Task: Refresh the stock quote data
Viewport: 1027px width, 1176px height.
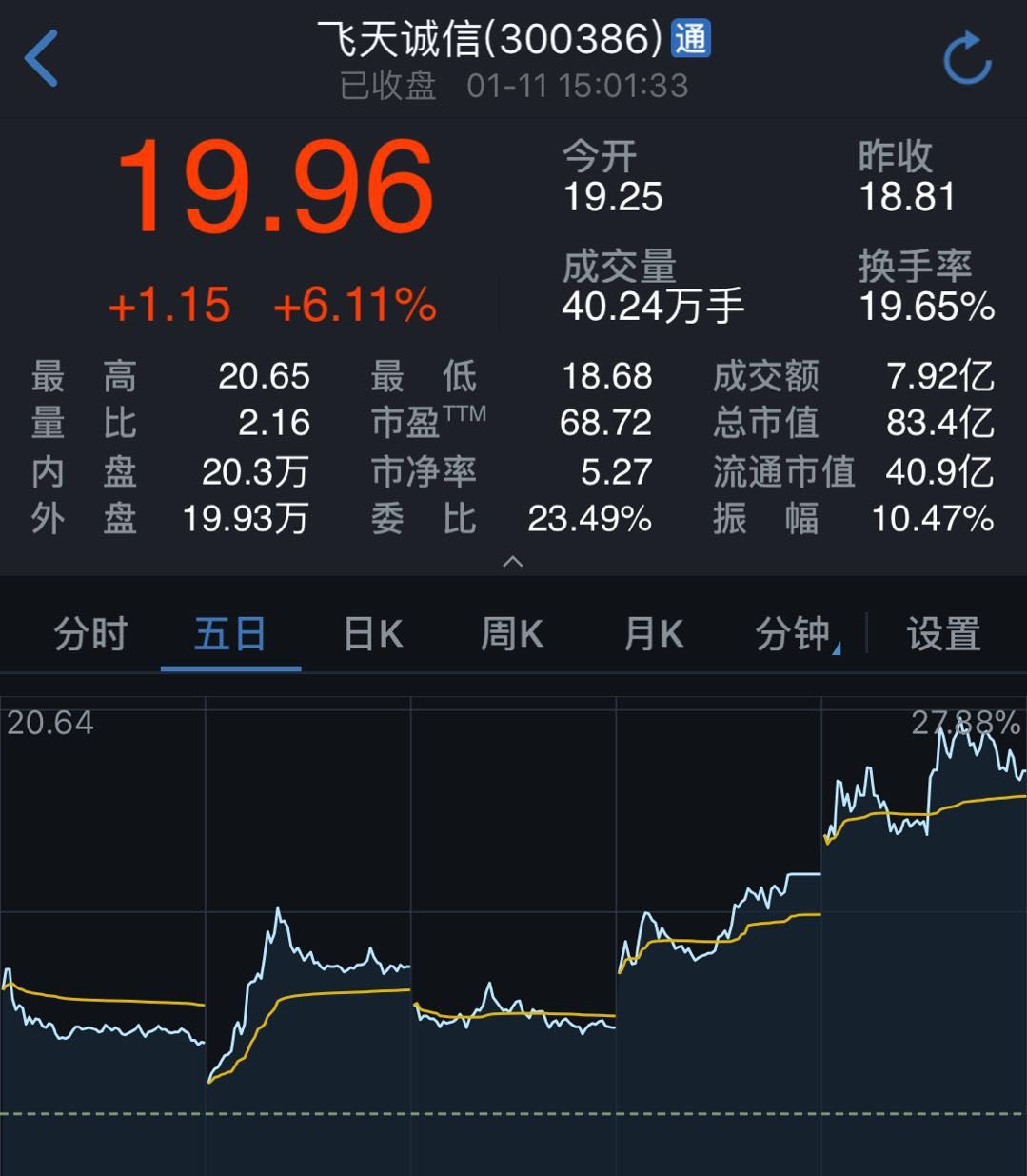Action: [967, 58]
